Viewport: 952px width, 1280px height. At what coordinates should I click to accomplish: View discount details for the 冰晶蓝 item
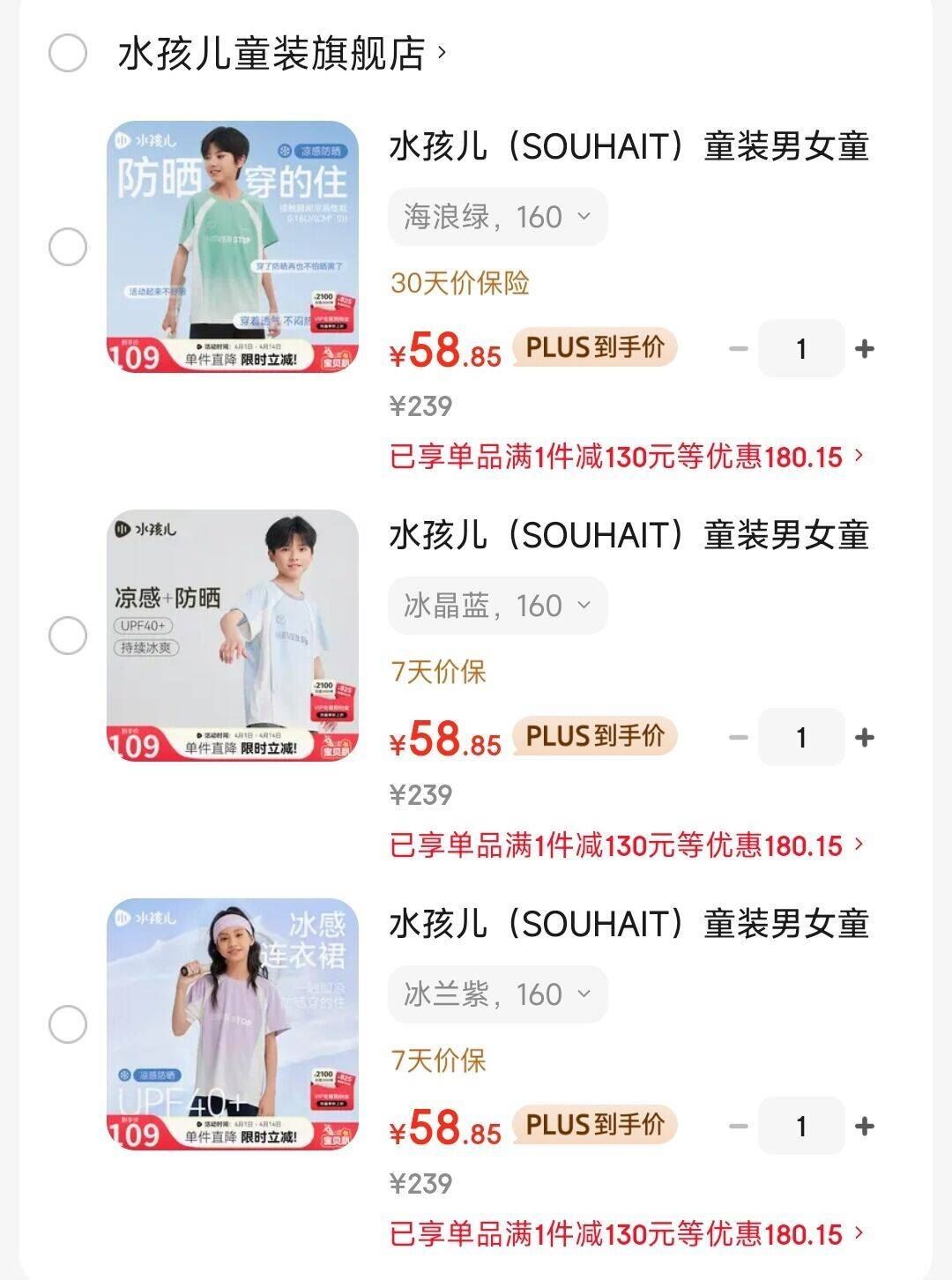[x=626, y=845]
